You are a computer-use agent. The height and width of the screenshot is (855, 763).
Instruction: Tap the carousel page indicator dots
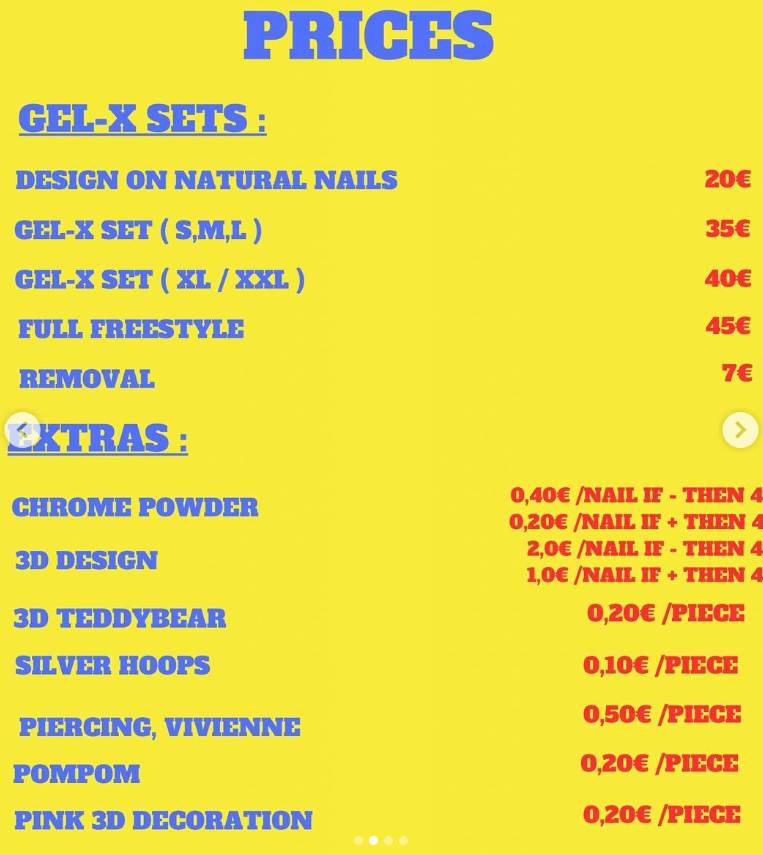click(381, 841)
